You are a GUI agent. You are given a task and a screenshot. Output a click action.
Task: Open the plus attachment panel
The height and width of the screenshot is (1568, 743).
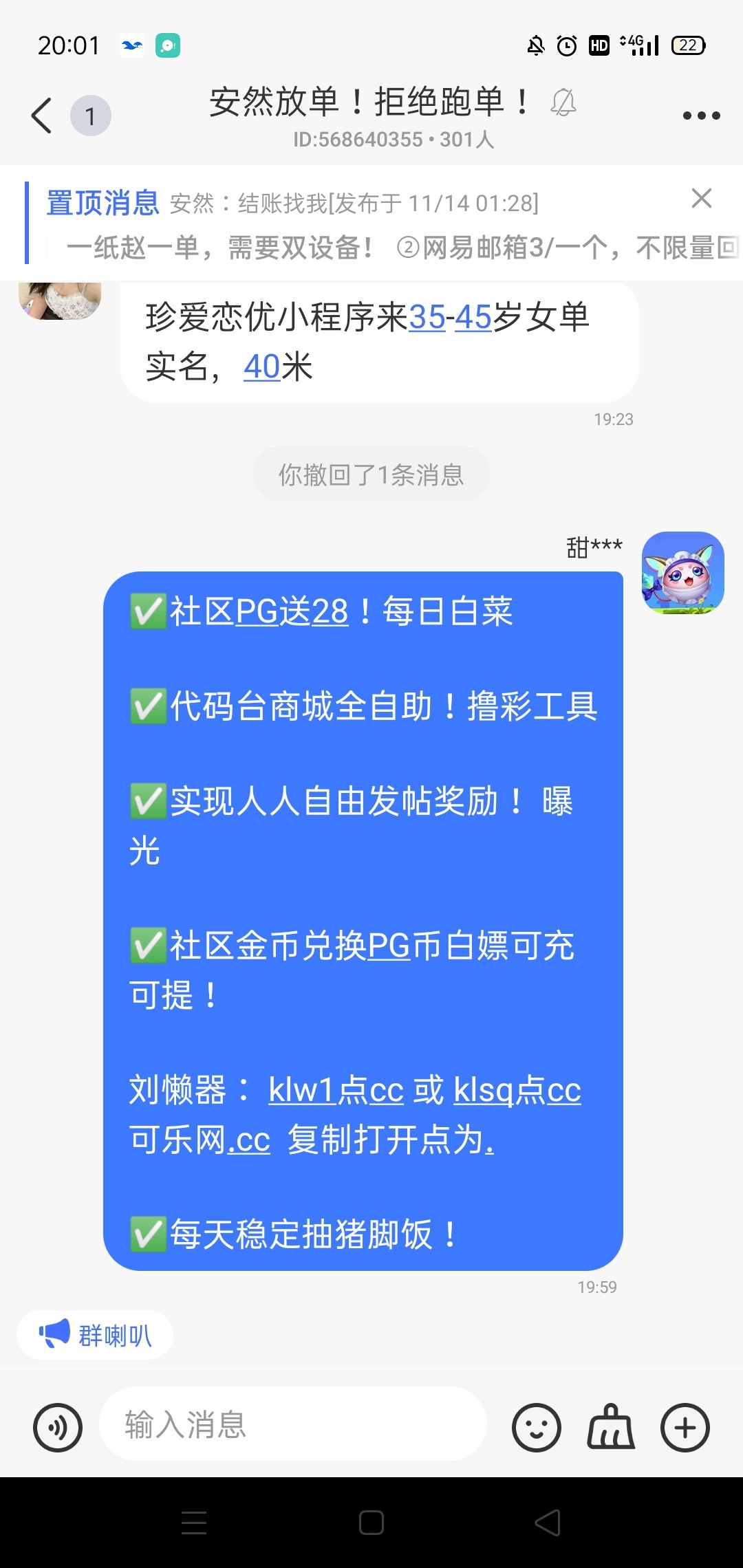point(685,1426)
